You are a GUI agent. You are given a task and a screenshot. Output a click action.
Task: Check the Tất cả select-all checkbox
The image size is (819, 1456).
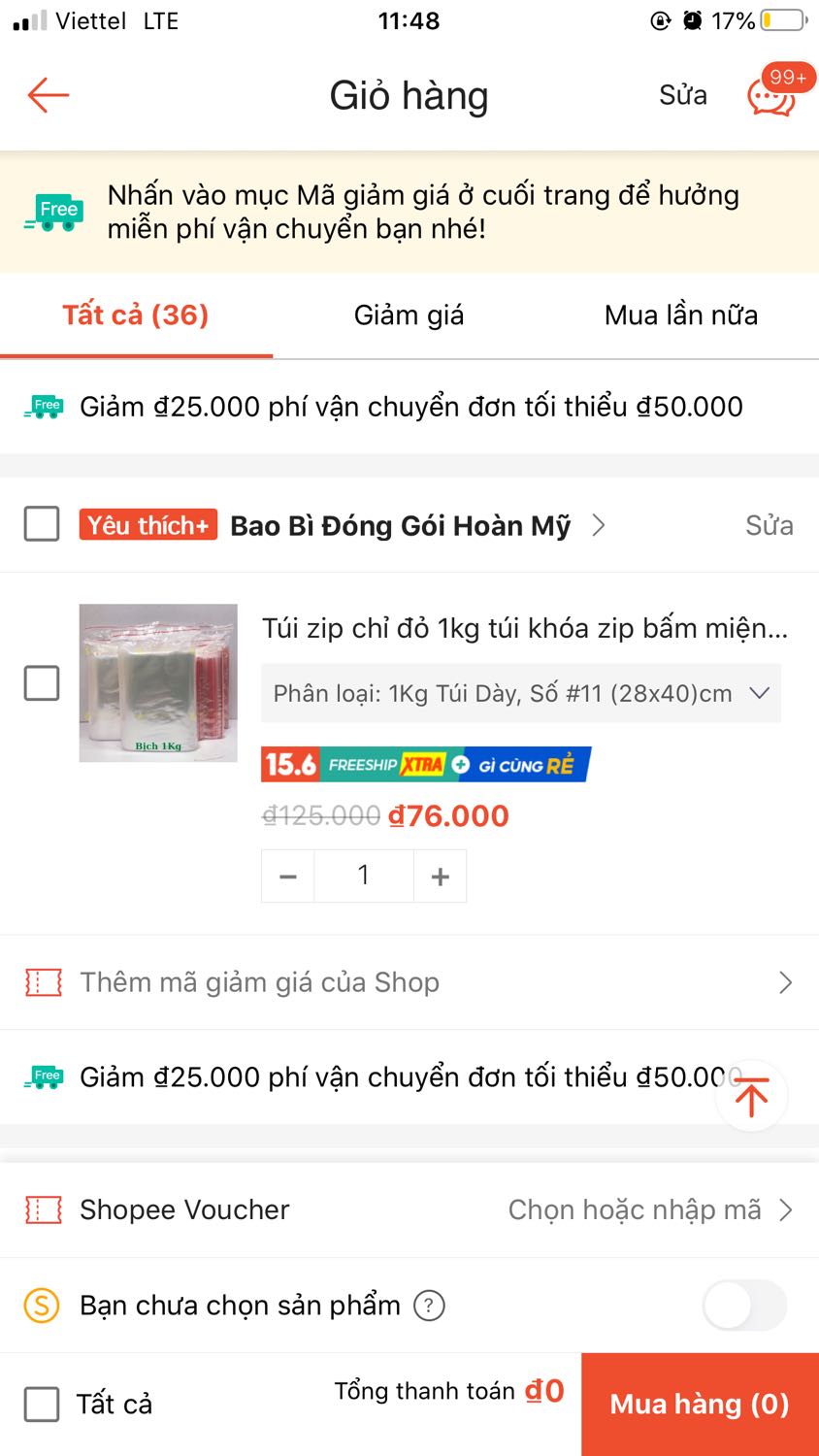(41, 1404)
